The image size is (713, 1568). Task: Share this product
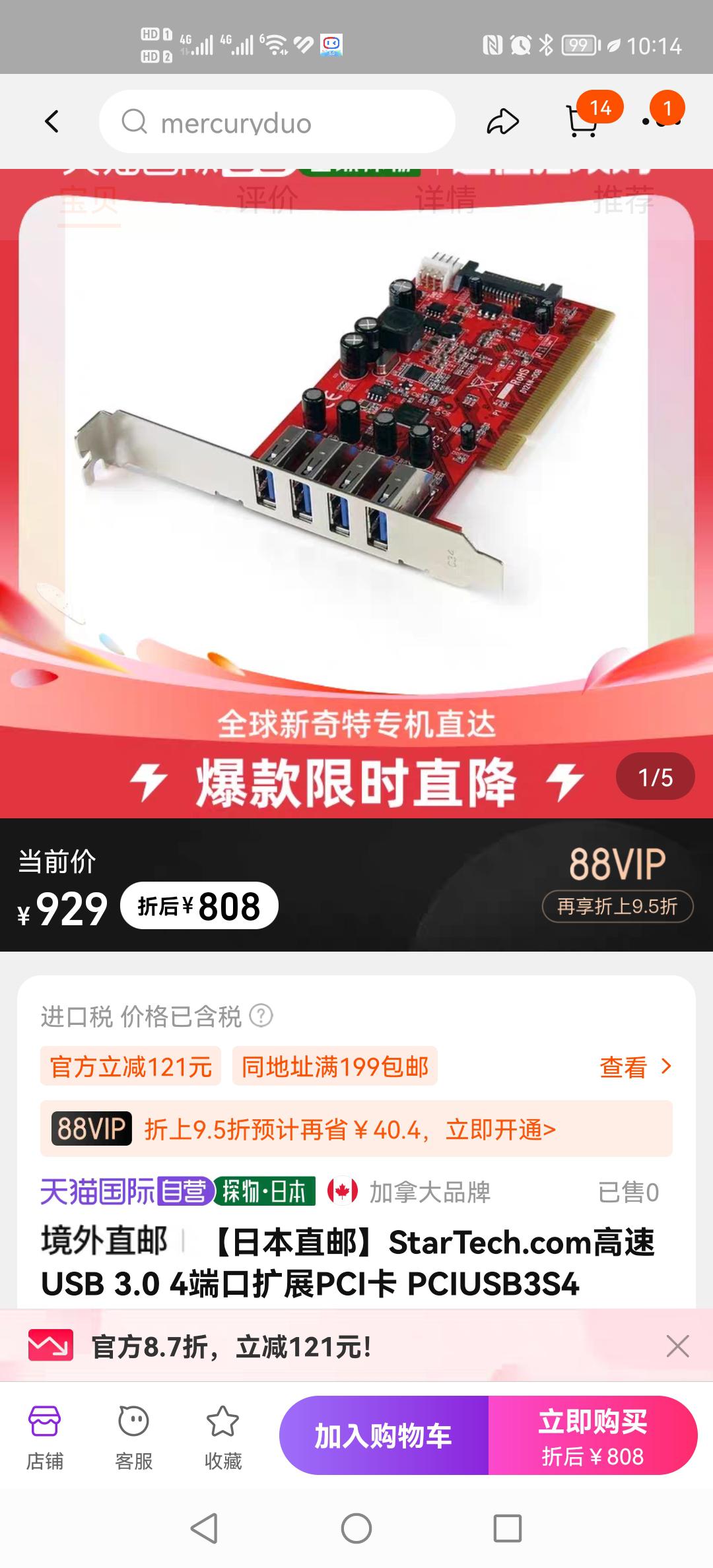tap(503, 122)
